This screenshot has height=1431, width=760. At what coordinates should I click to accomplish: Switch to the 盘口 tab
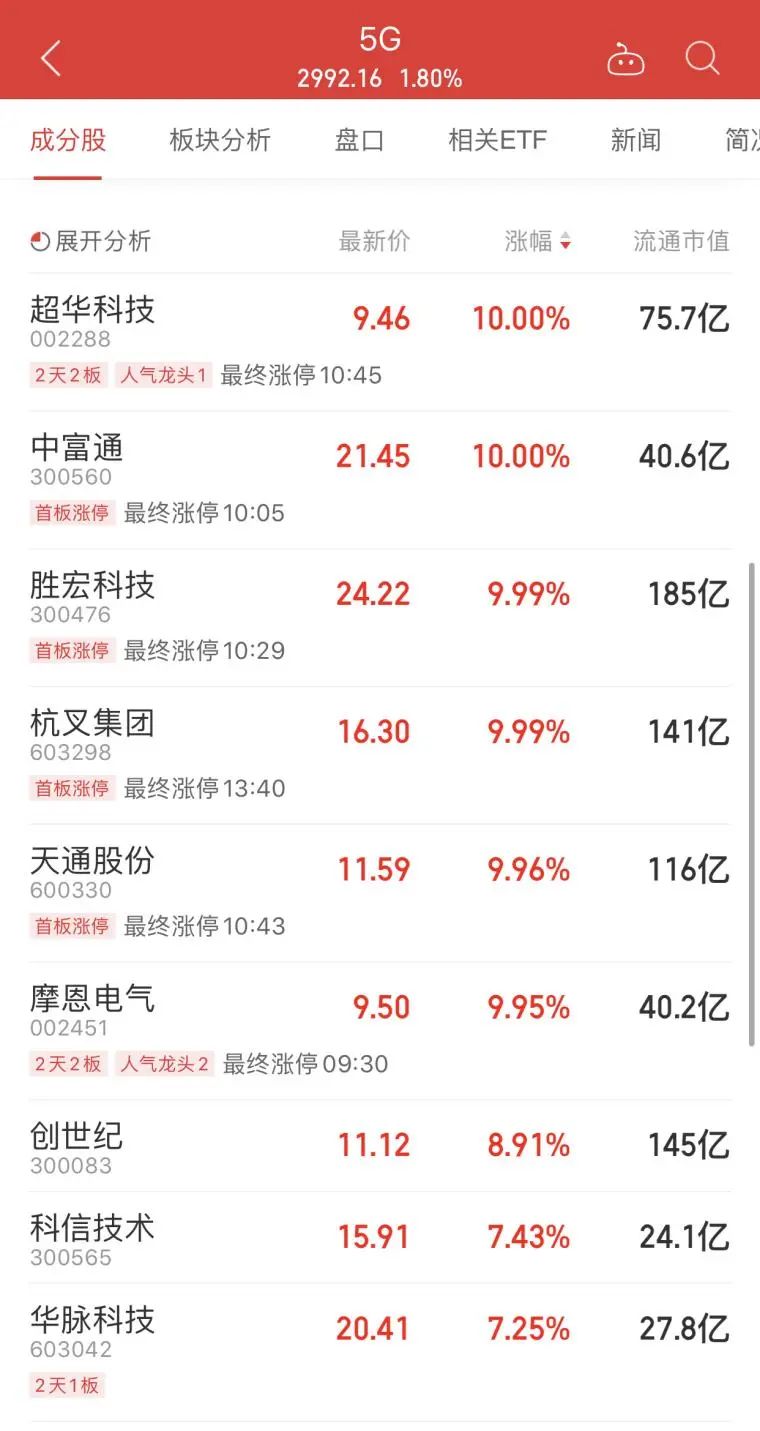[359, 140]
